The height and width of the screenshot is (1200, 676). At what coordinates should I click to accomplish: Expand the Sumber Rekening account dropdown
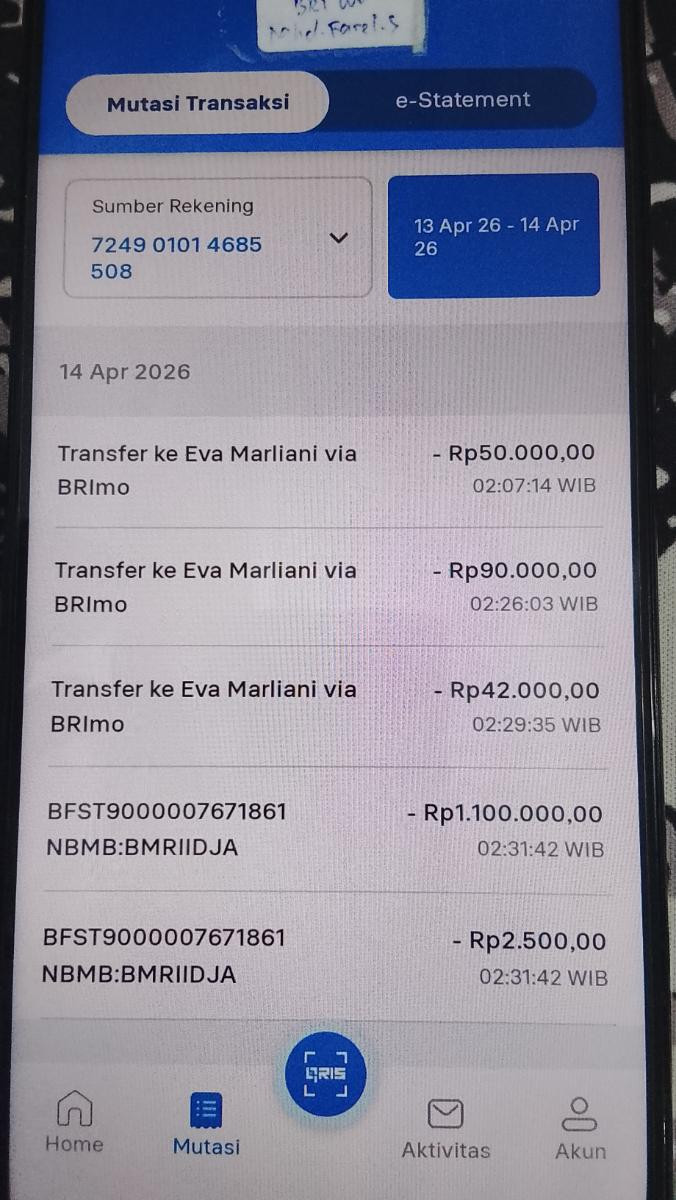[x=338, y=238]
